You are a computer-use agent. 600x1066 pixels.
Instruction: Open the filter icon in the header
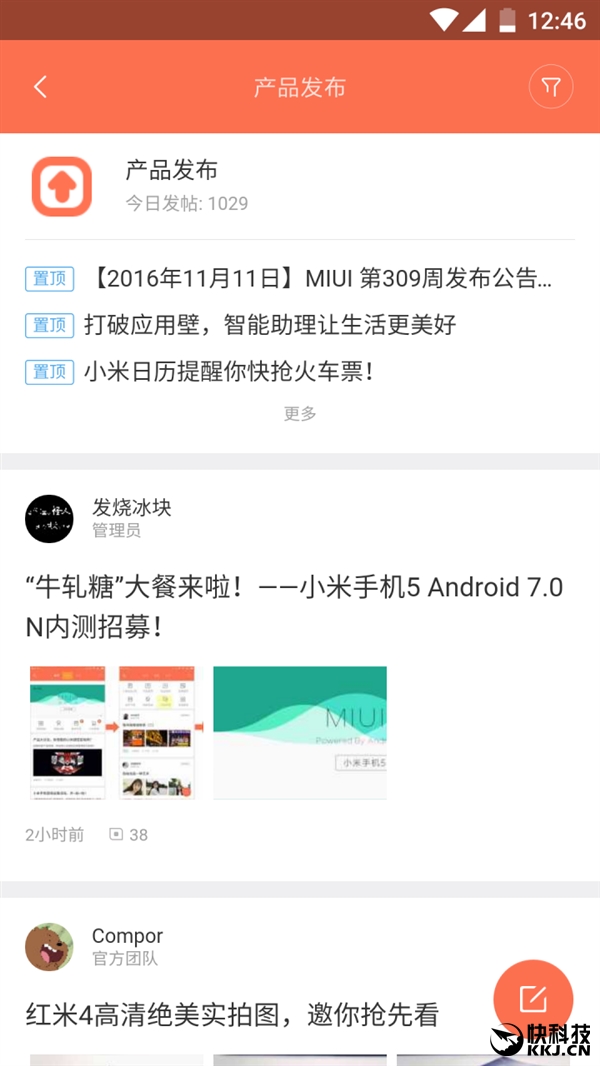click(550, 87)
